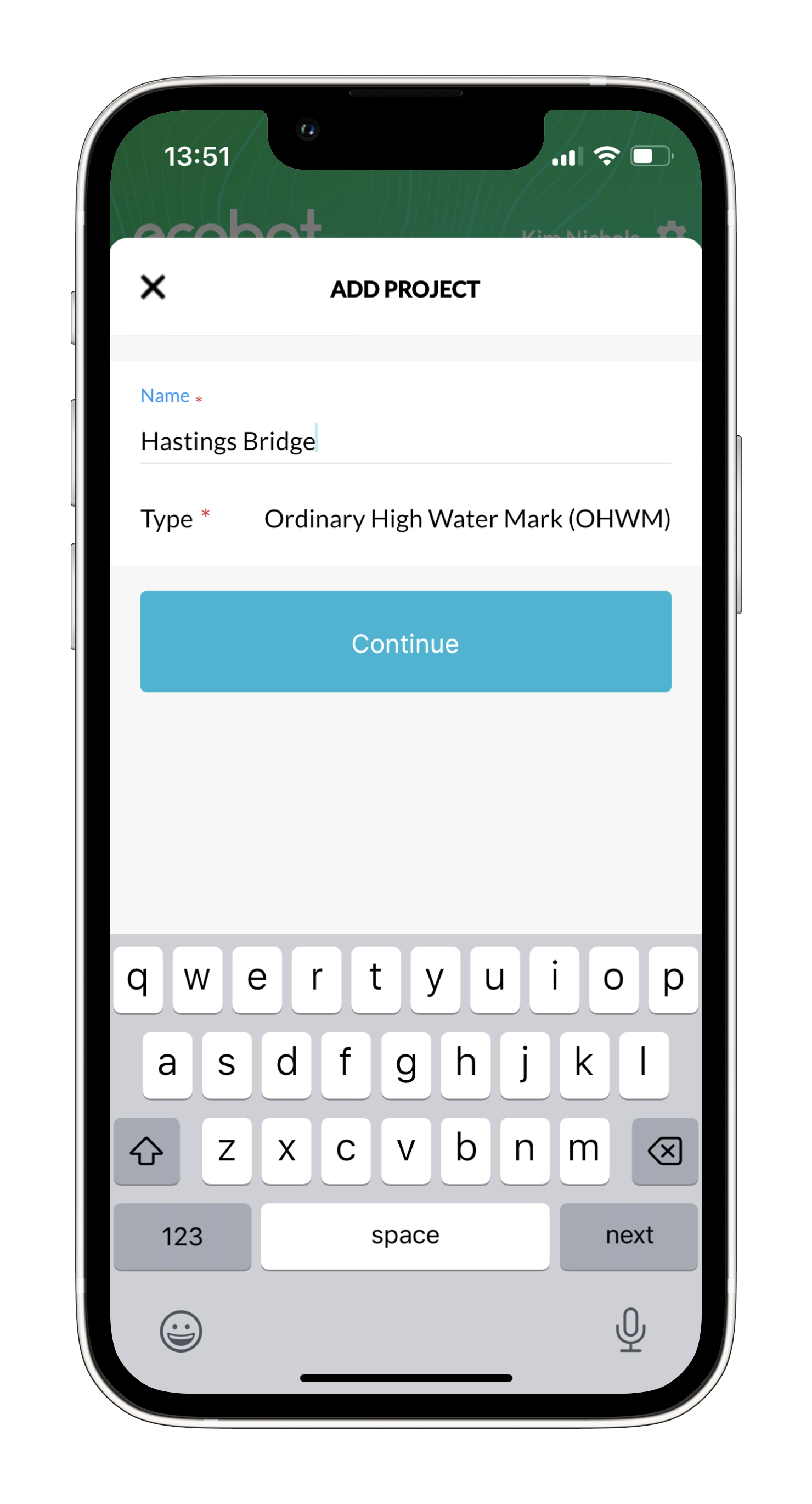
Task: Start dictation with the microphone icon
Action: coord(630,1331)
